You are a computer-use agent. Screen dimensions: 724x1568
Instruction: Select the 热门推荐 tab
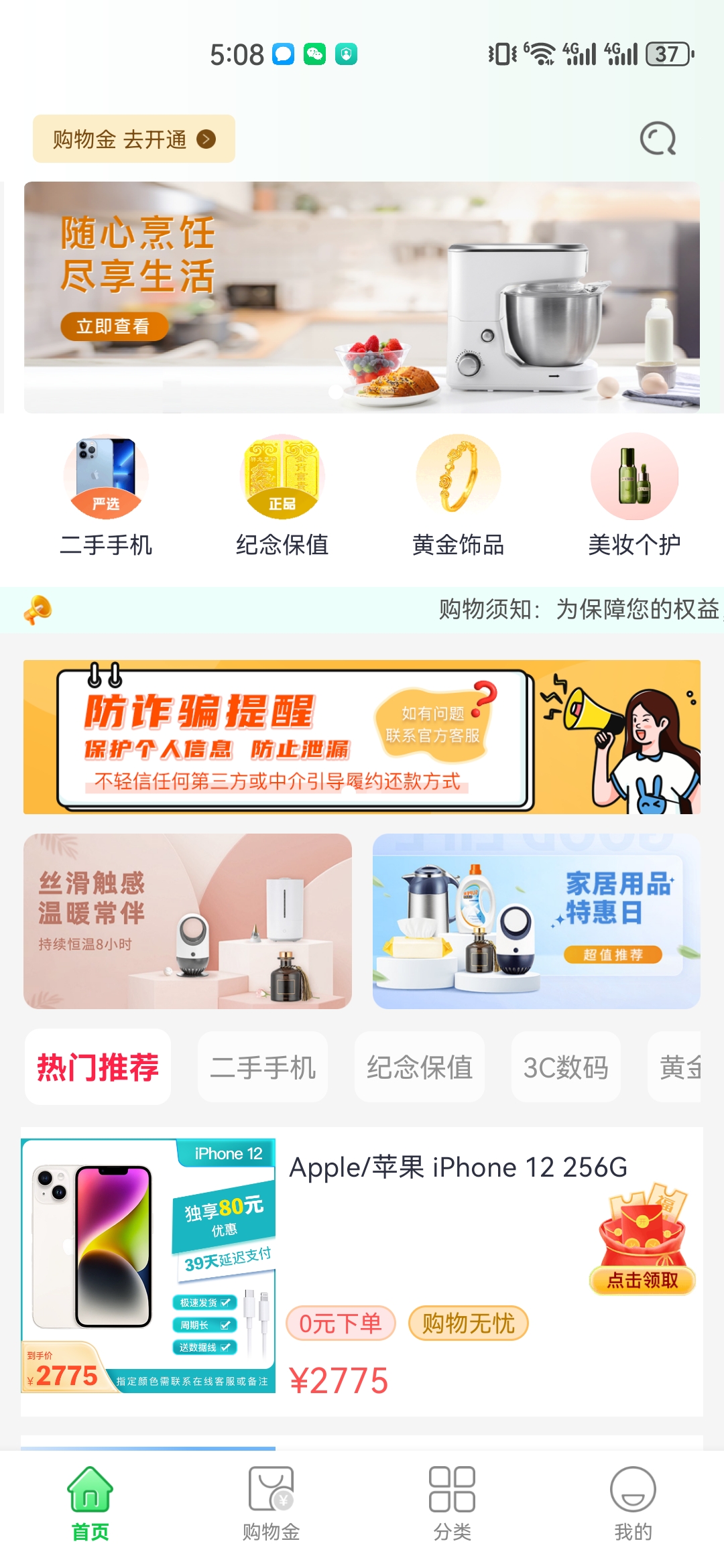(x=98, y=1067)
